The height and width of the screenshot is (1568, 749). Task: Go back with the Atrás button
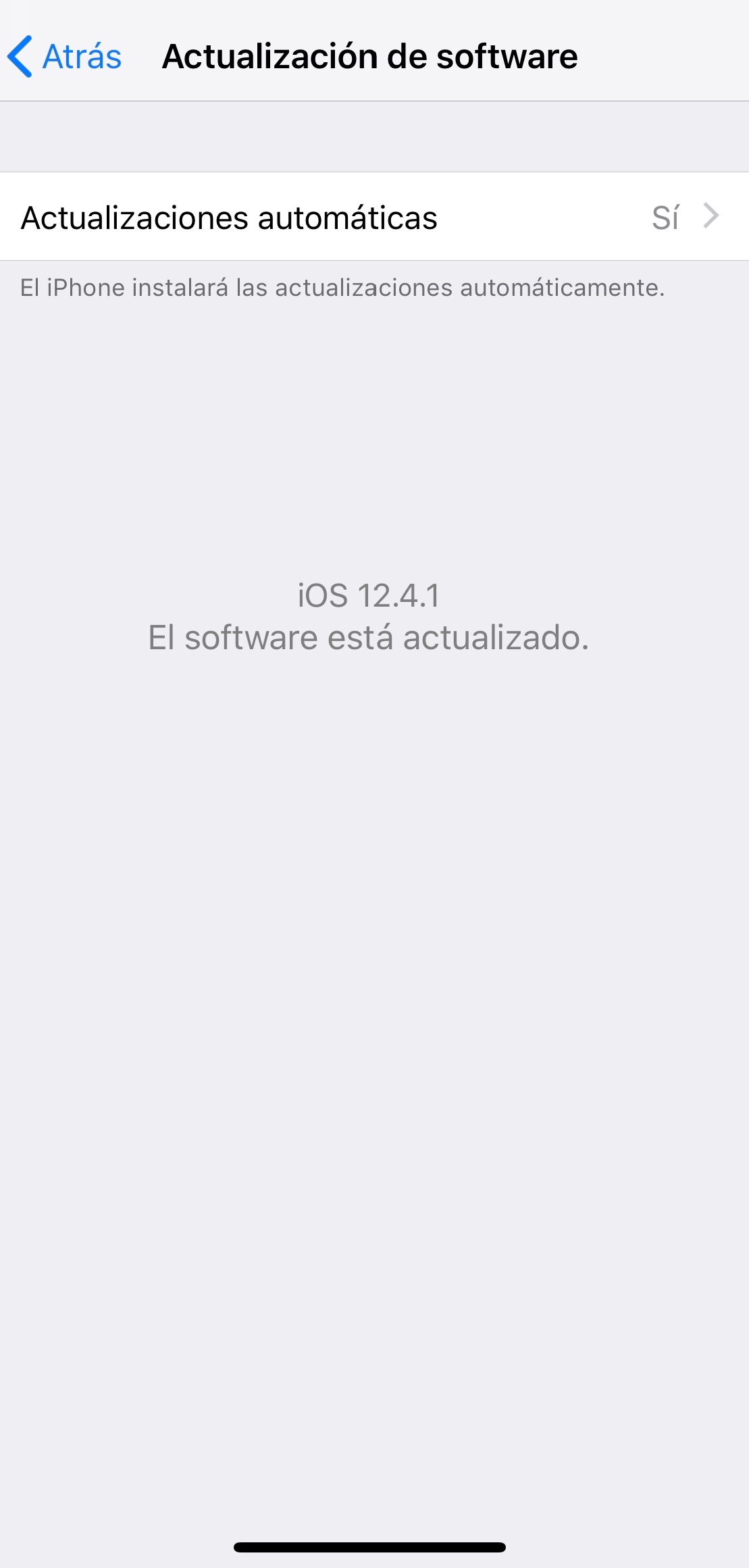click(x=65, y=57)
